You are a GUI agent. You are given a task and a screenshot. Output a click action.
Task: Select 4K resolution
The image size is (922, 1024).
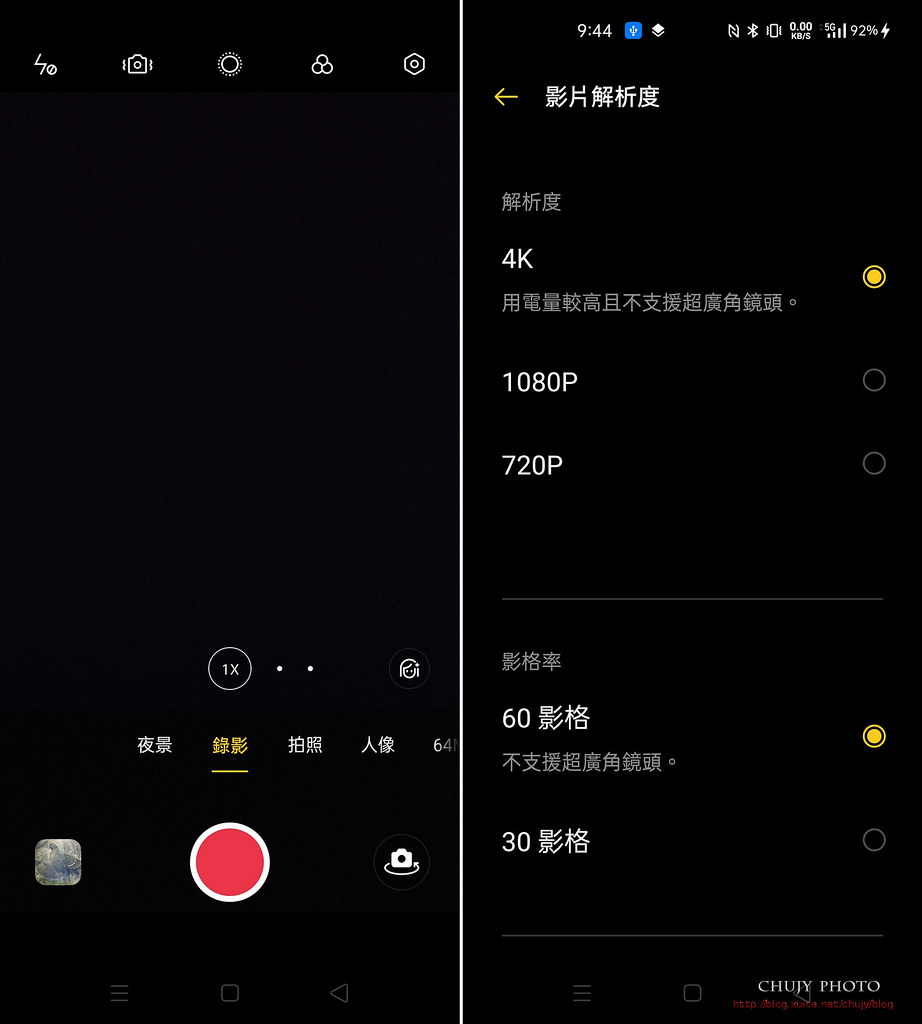[x=873, y=277]
